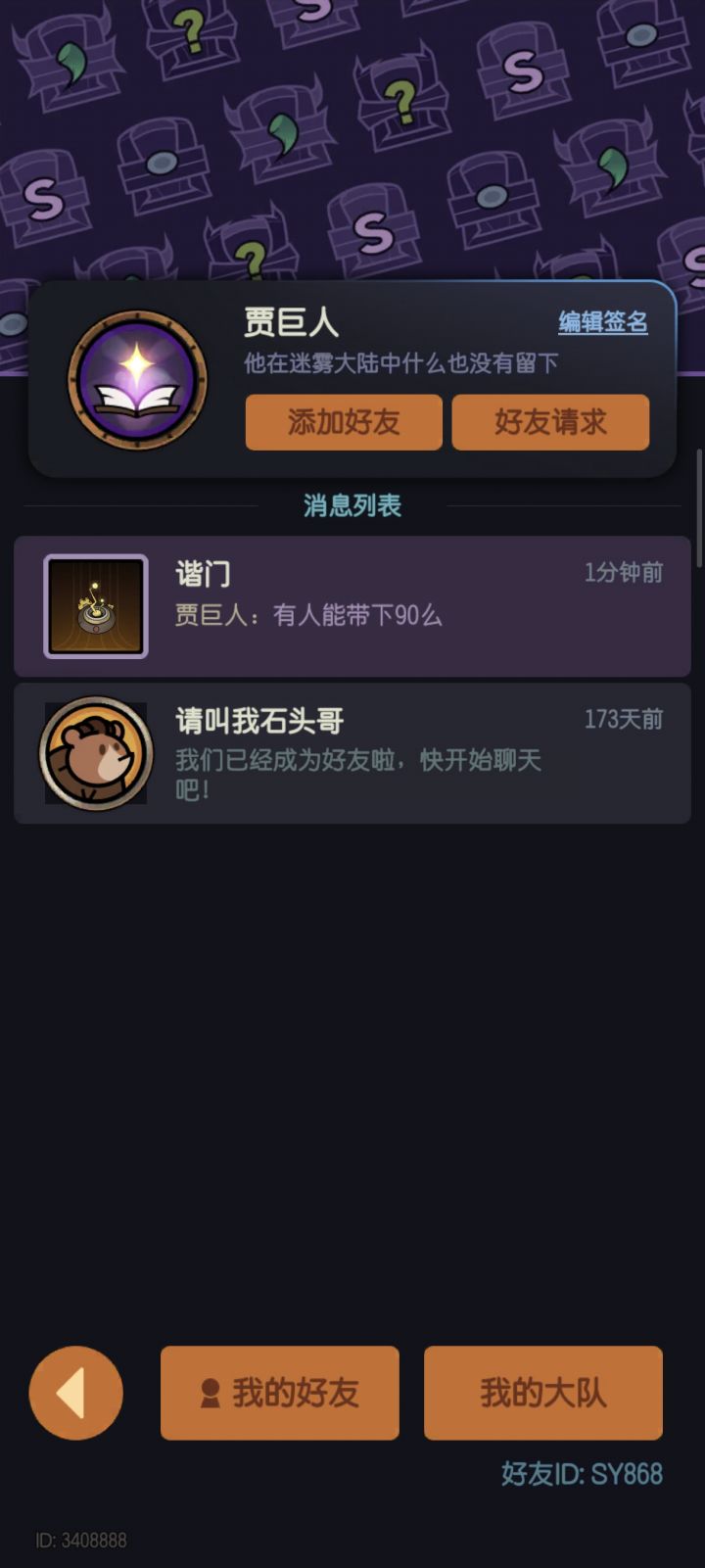This screenshot has height=1568, width=705.
Task: Open 我的好友 list
Action: click(280, 1392)
